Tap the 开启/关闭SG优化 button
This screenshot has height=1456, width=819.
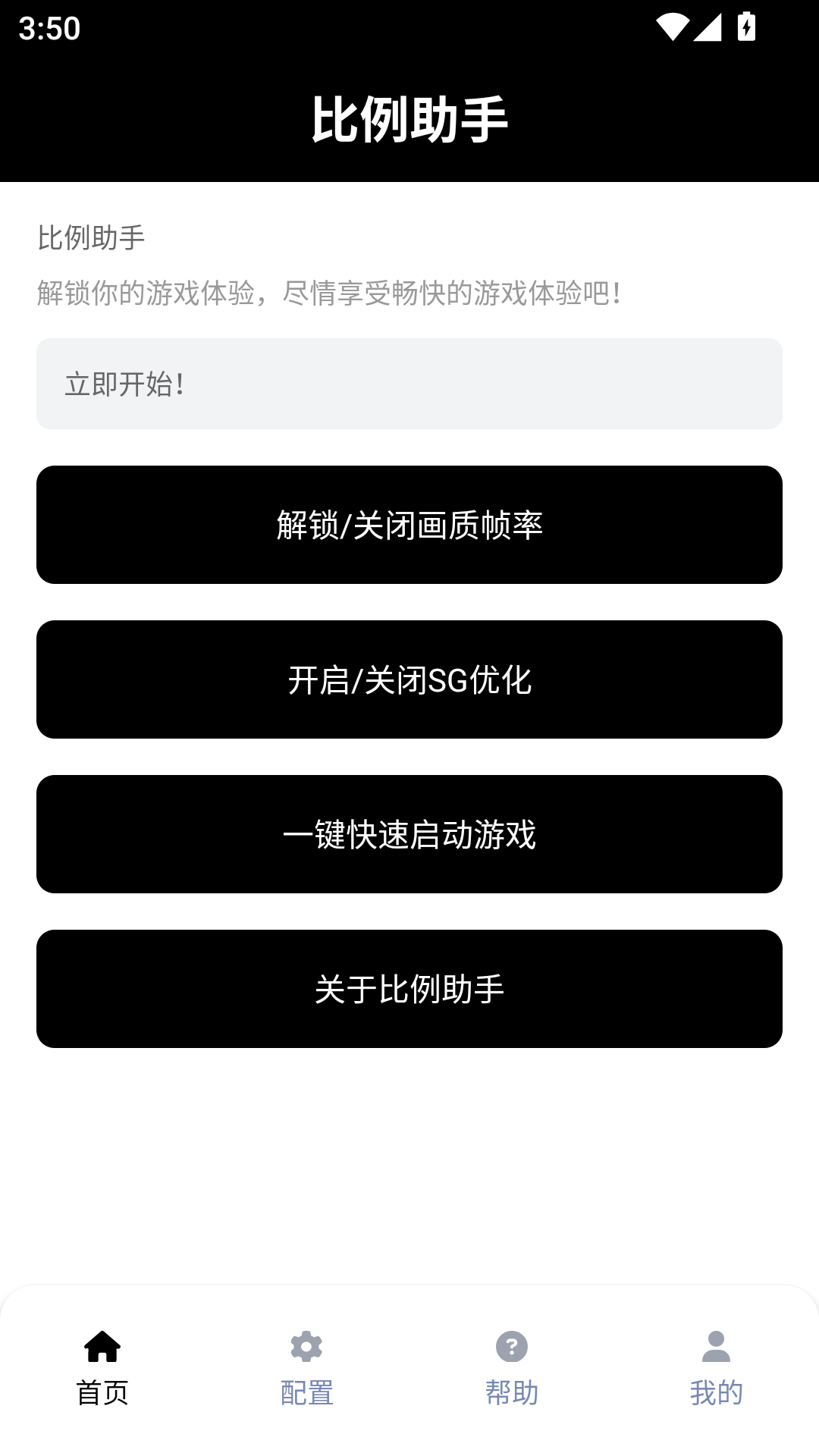(409, 679)
